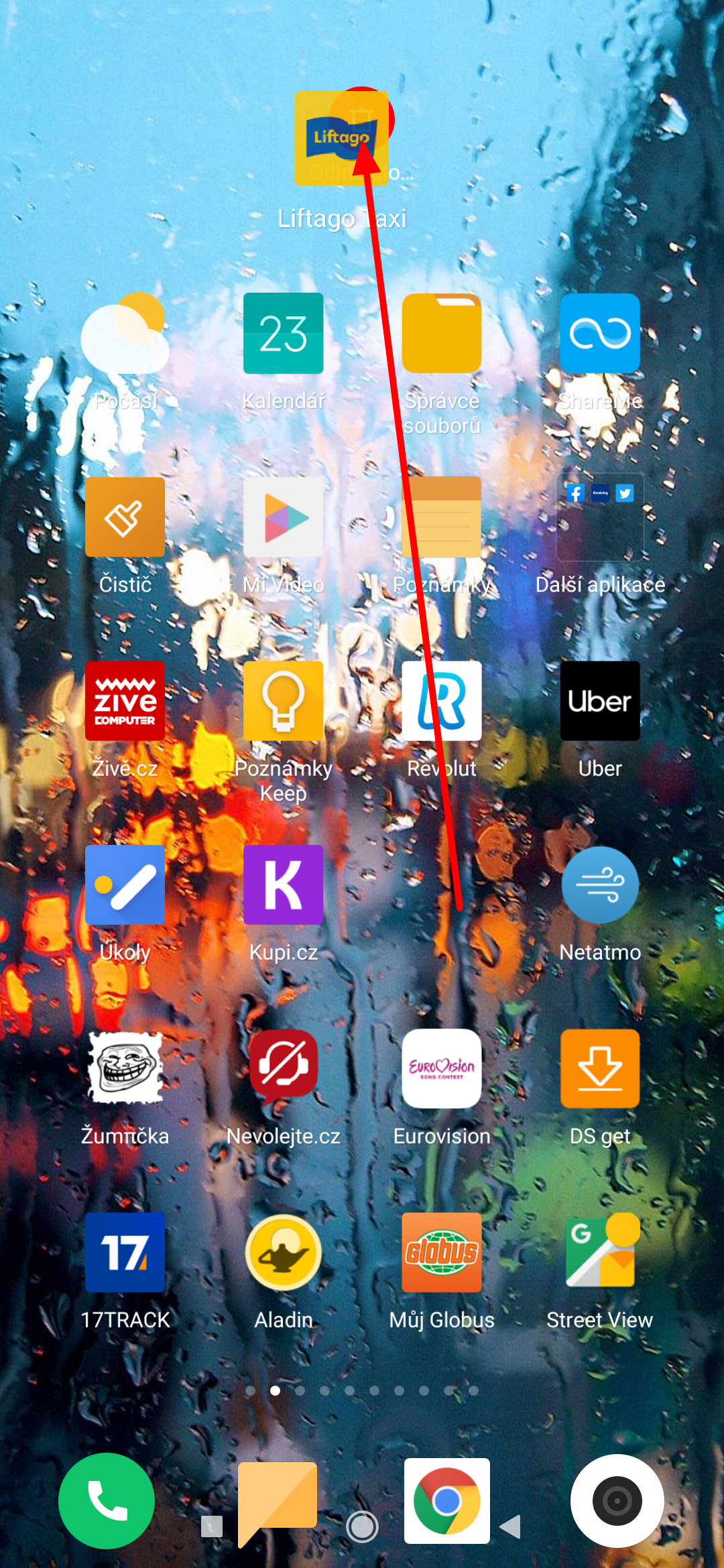Open the Kupi.cz app

point(283,885)
